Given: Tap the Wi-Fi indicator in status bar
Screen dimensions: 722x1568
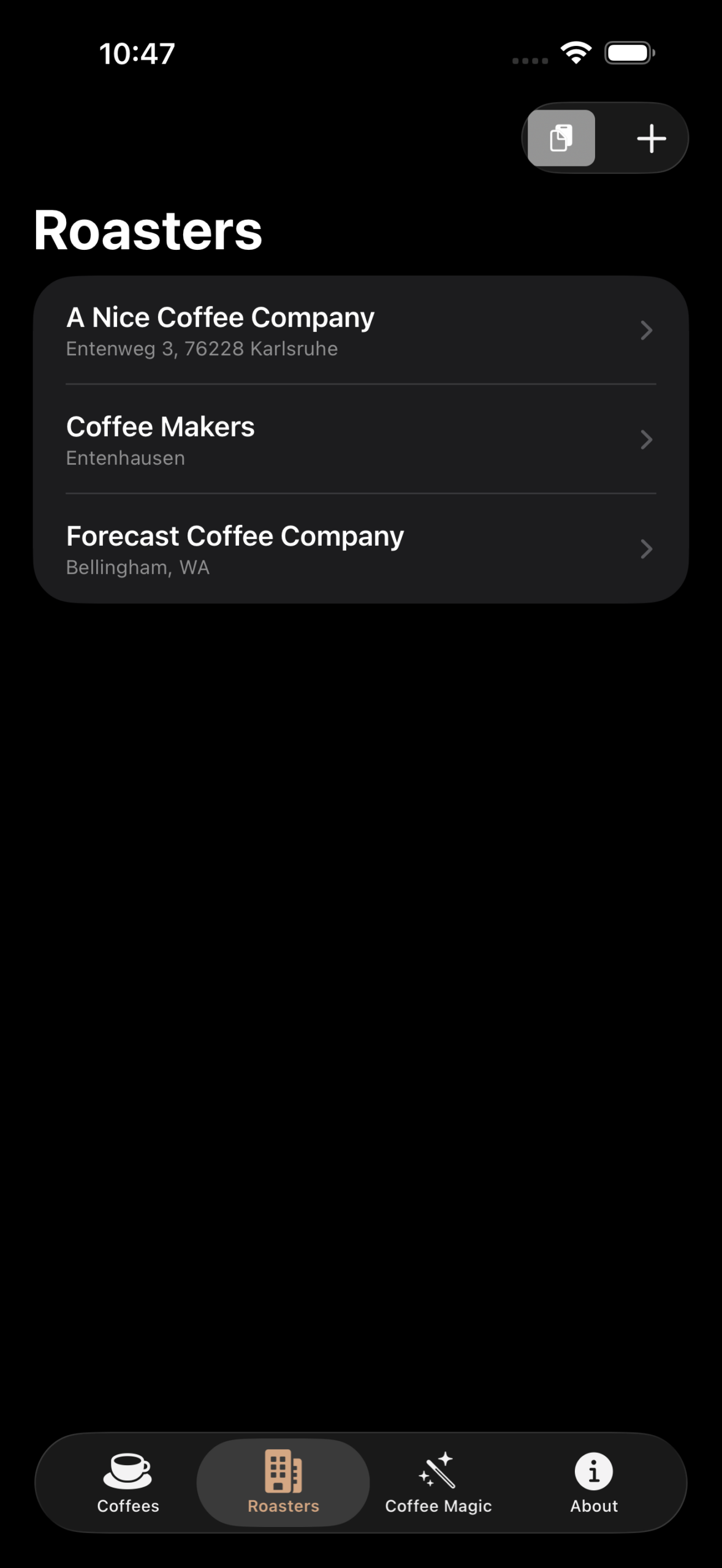Looking at the screenshot, I should pyautogui.click(x=575, y=54).
